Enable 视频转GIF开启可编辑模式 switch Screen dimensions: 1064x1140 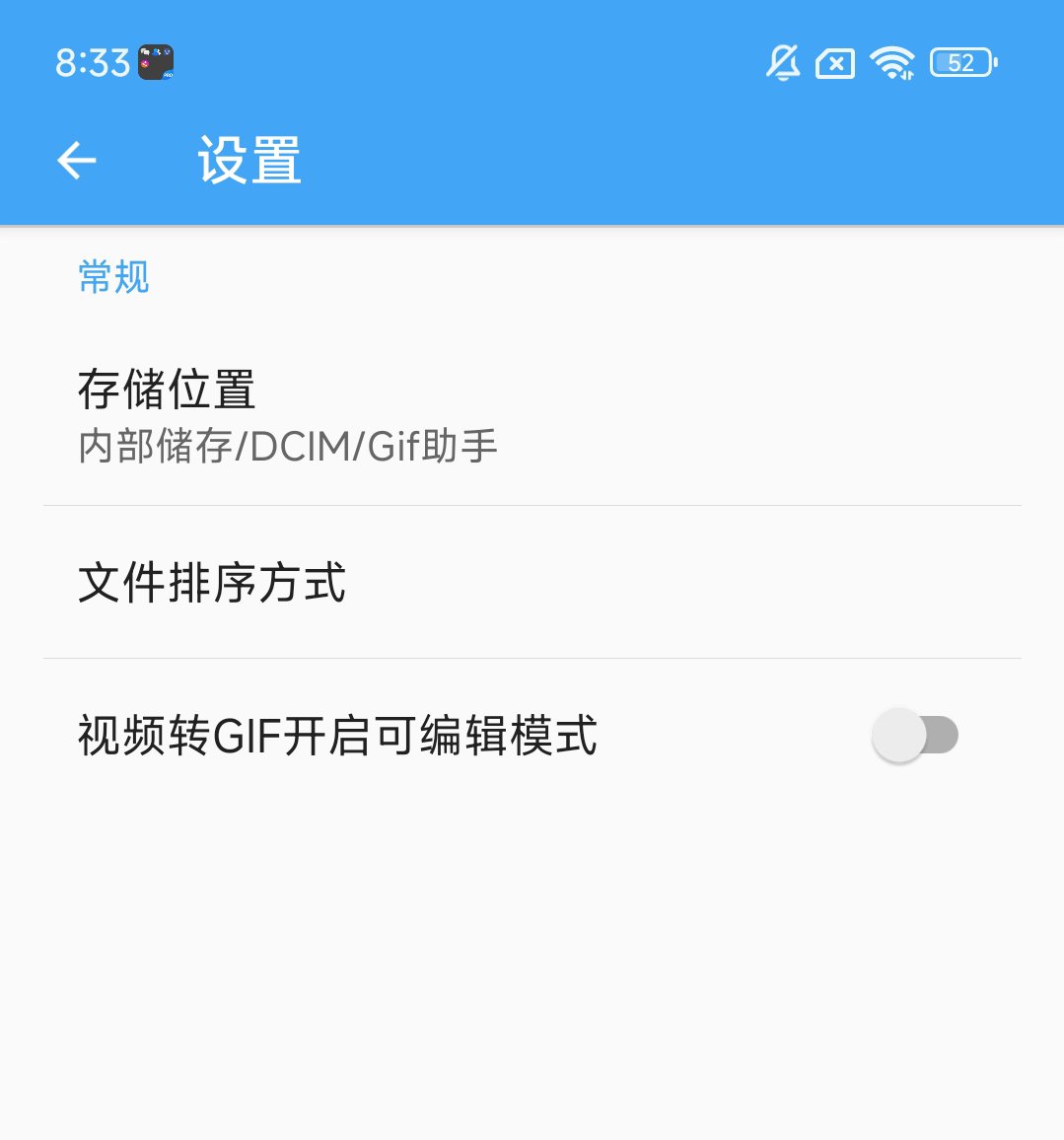tap(914, 736)
